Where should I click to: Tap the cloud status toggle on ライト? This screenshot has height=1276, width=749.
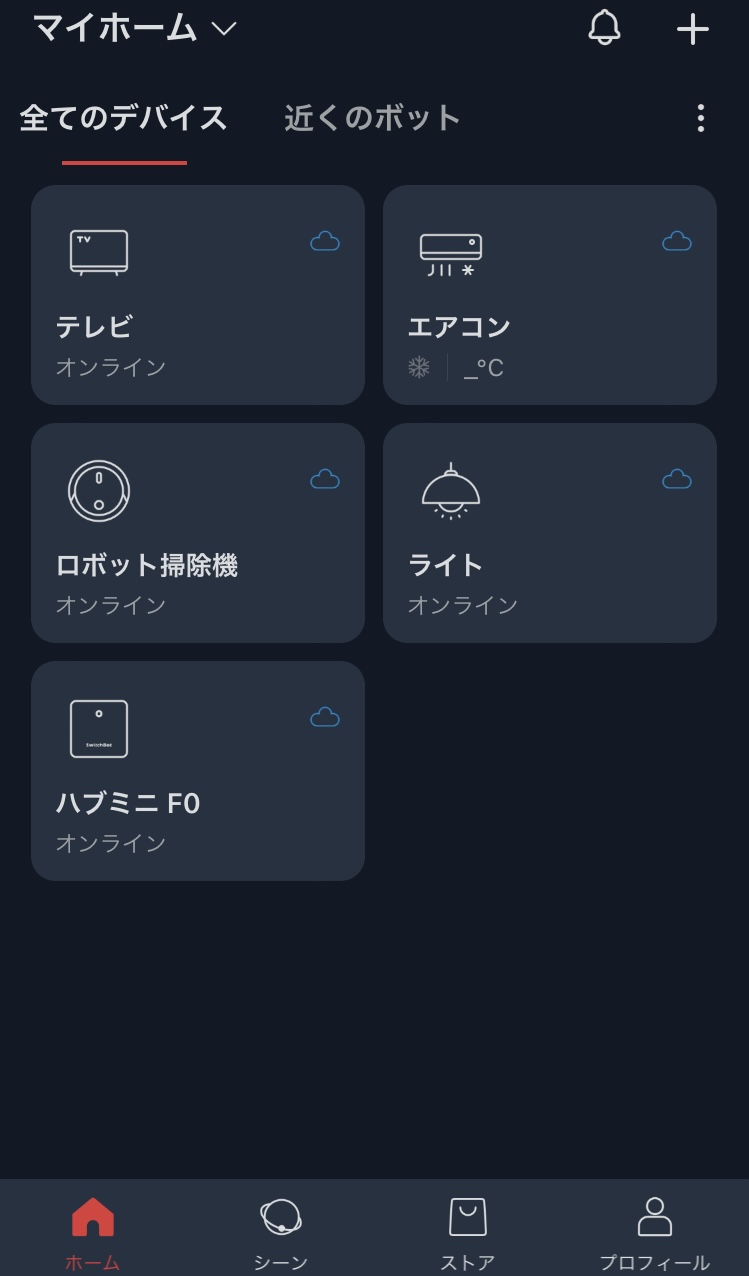tap(677, 479)
